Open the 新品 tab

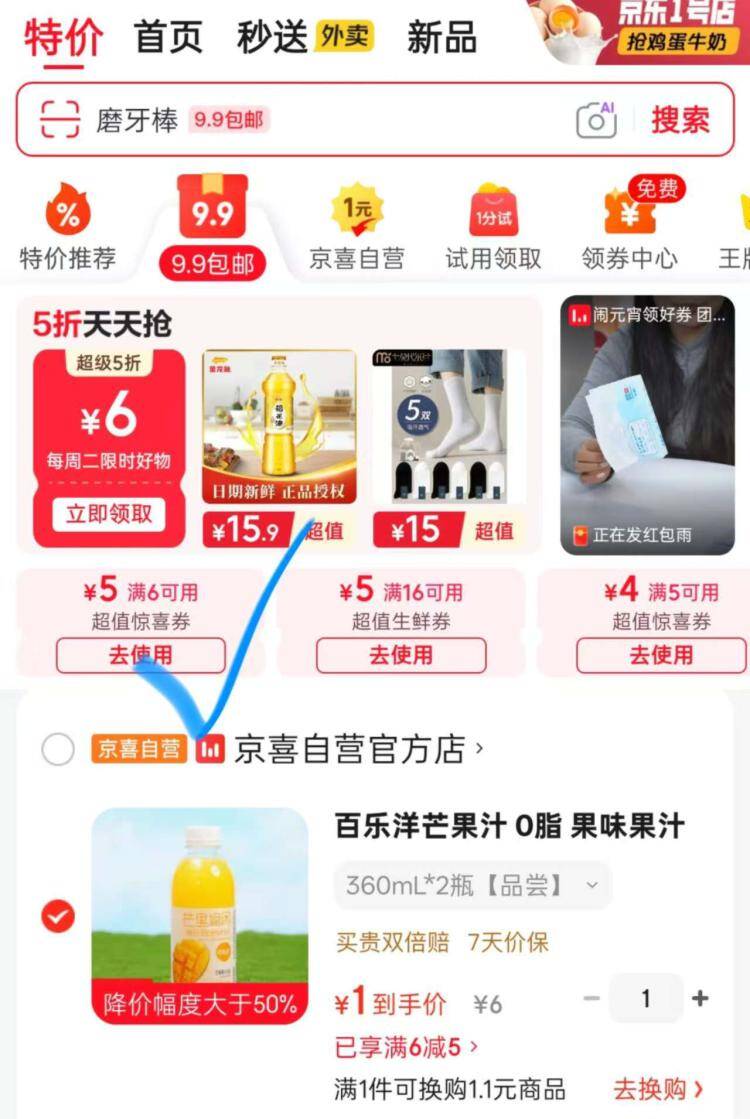[x=441, y=38]
